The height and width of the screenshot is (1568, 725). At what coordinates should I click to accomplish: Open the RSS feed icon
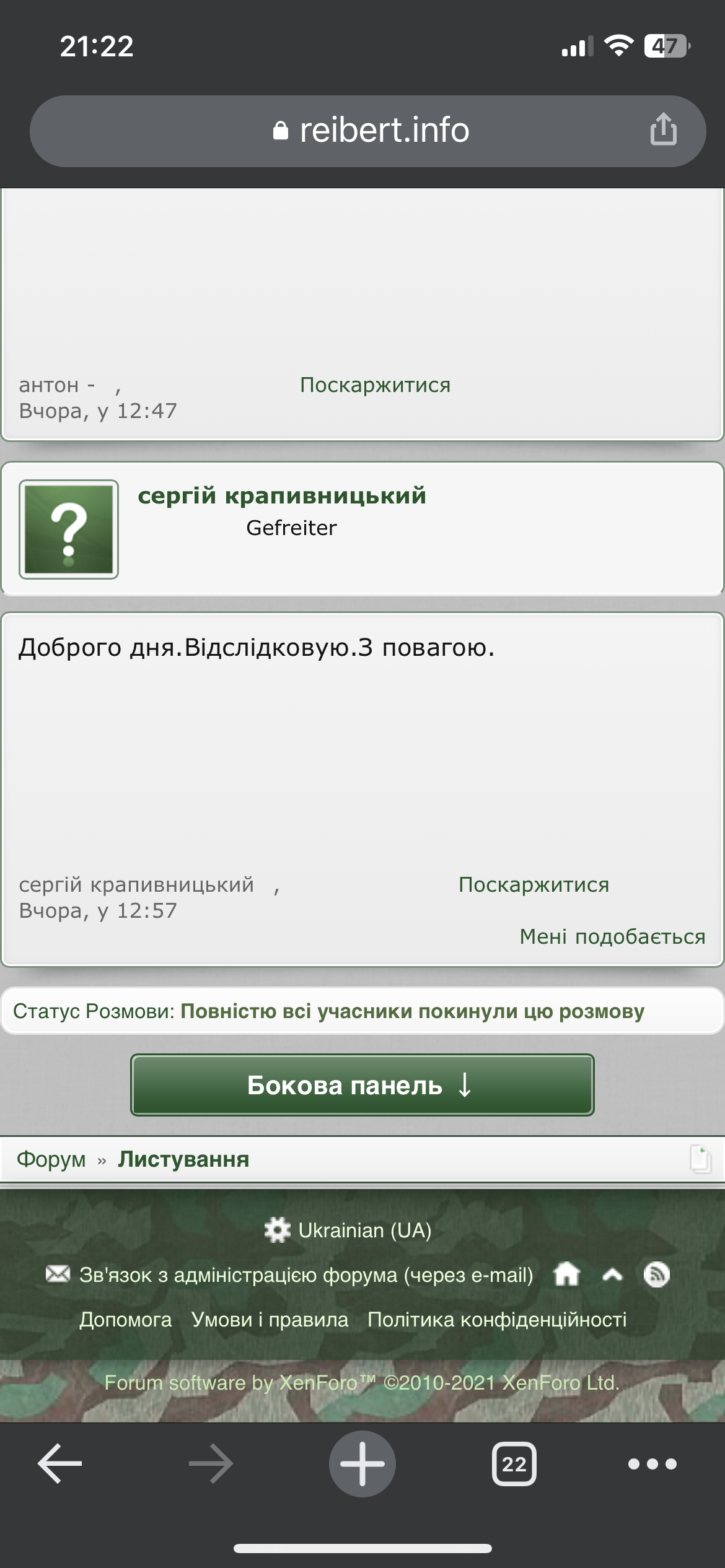point(657,1274)
